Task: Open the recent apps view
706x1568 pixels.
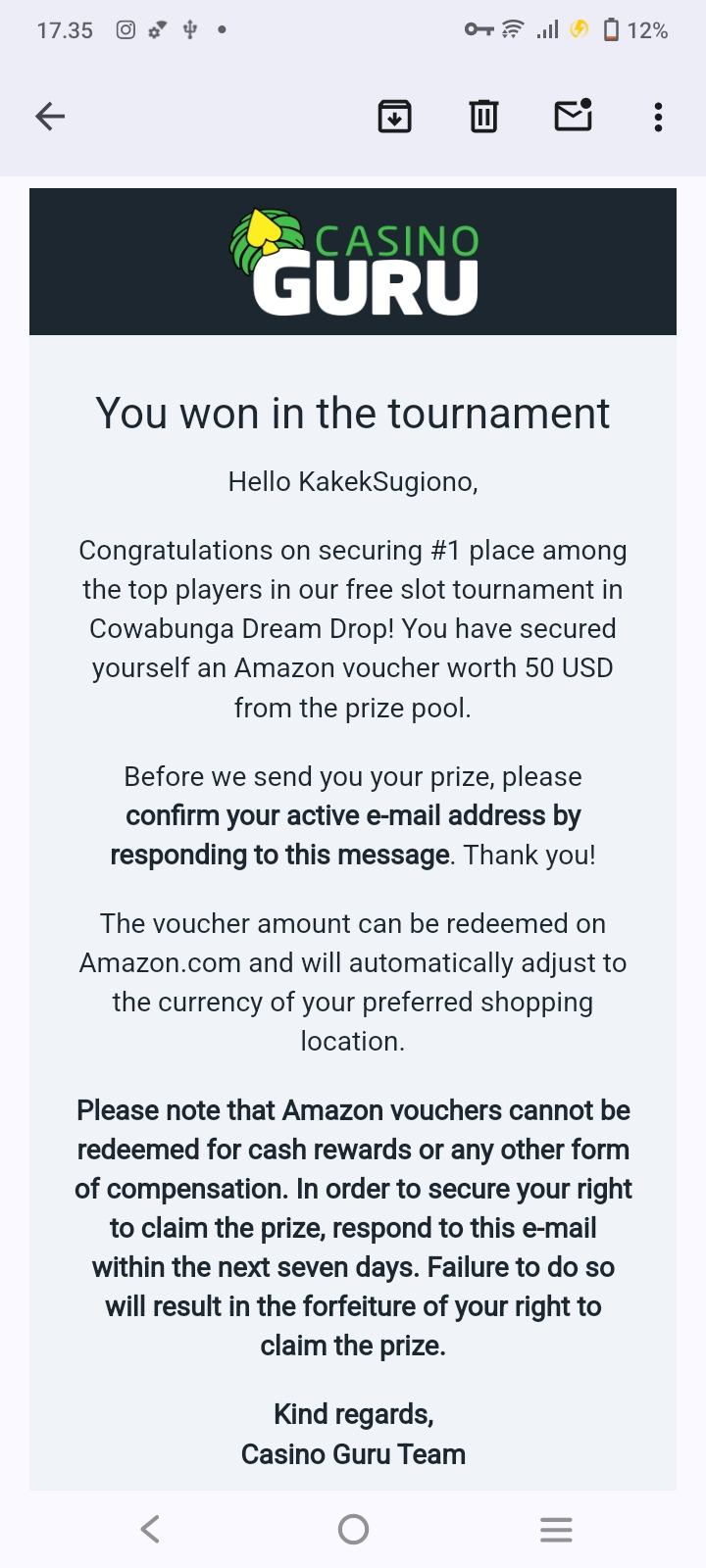Action: (x=556, y=1529)
